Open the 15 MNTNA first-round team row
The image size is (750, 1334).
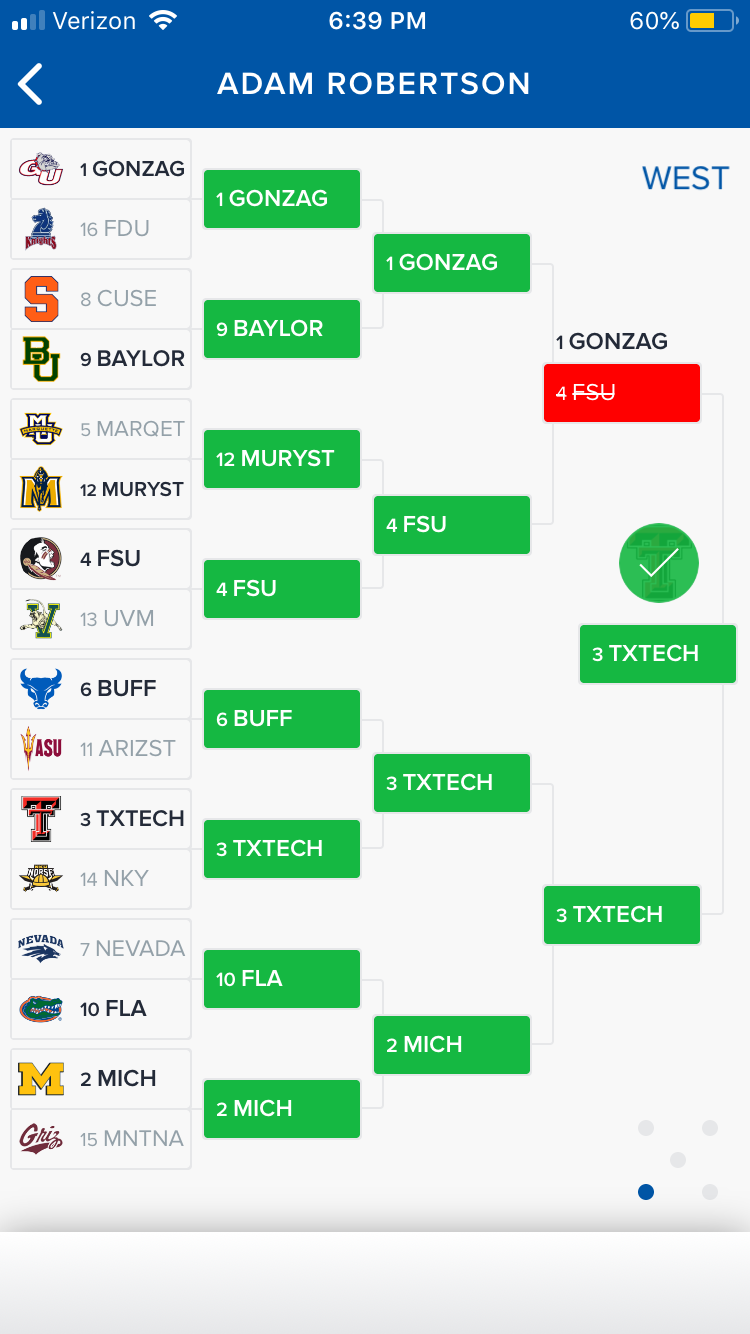[101, 1139]
